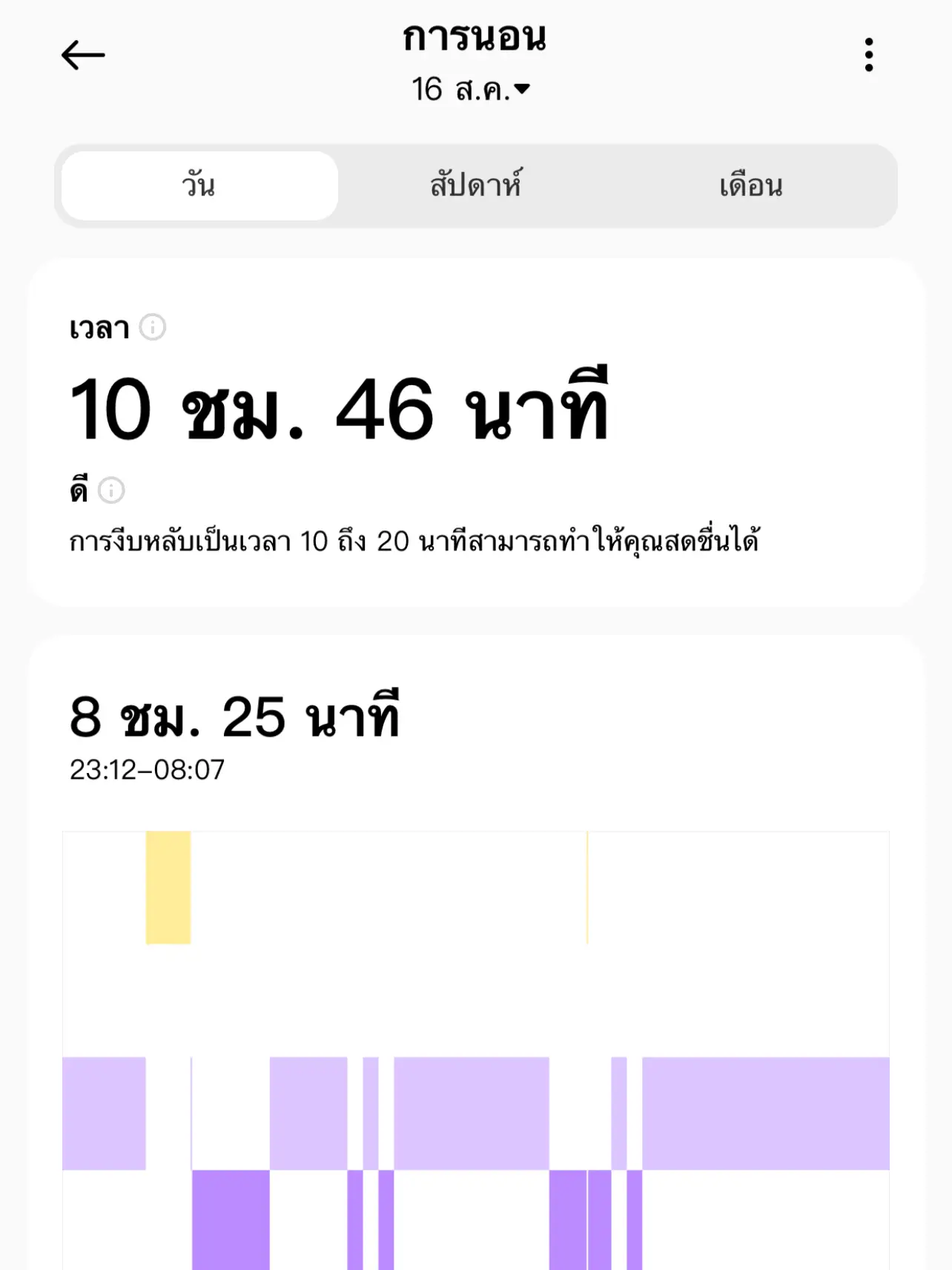Select the วัน tab
The height and width of the screenshot is (1270, 952).
click(198, 185)
